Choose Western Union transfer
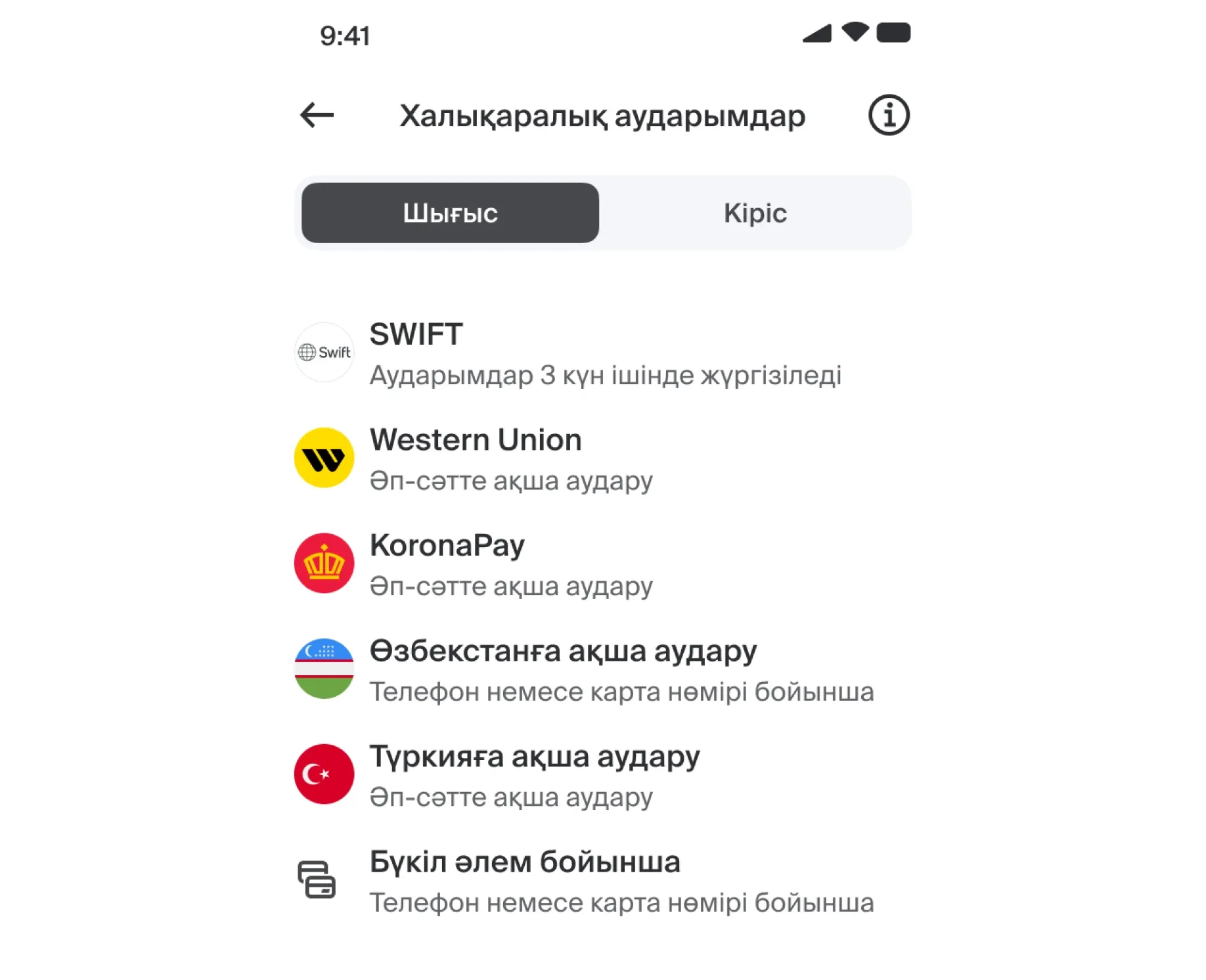This screenshot has width=1206, height=980. pyautogui.click(x=602, y=458)
